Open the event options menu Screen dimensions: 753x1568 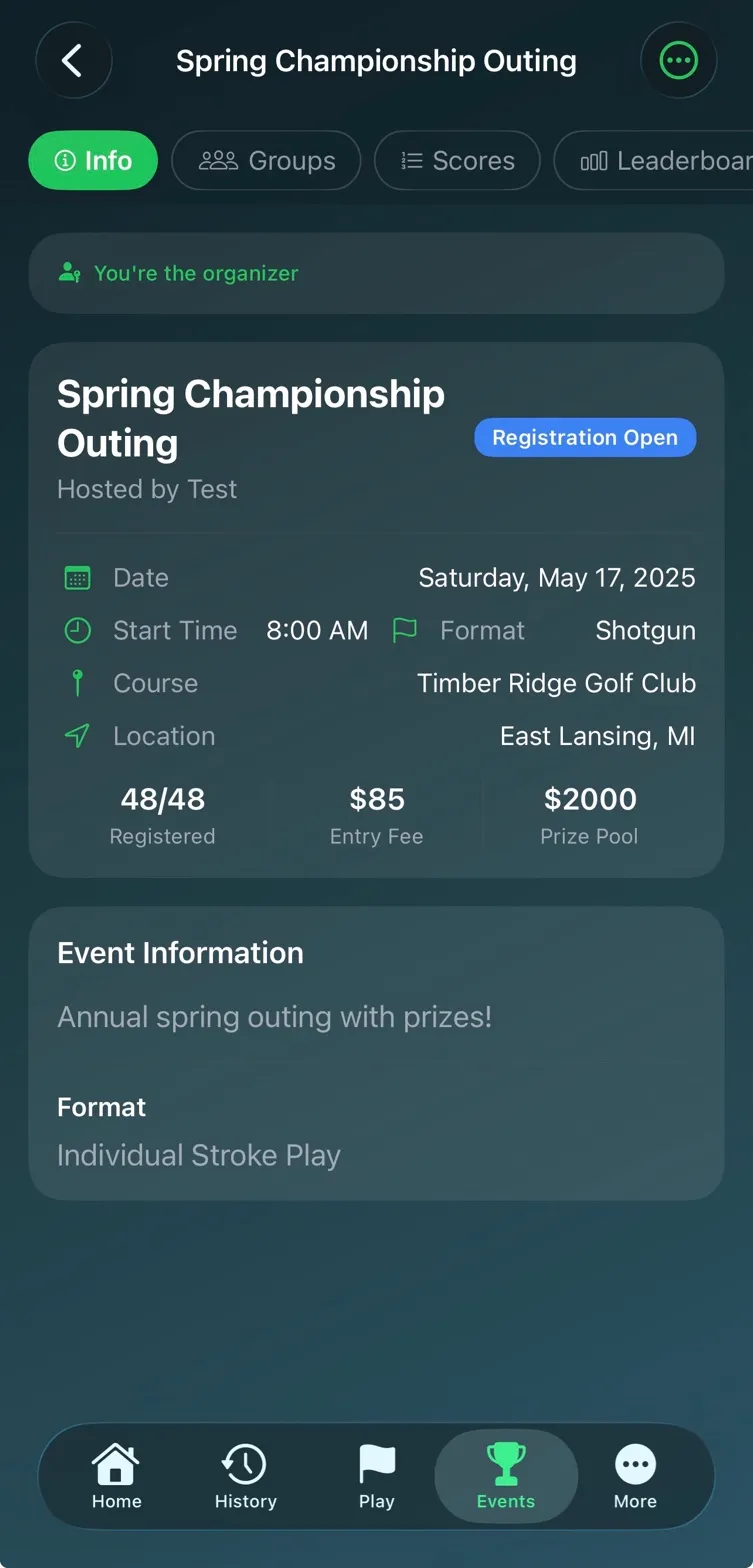click(679, 60)
